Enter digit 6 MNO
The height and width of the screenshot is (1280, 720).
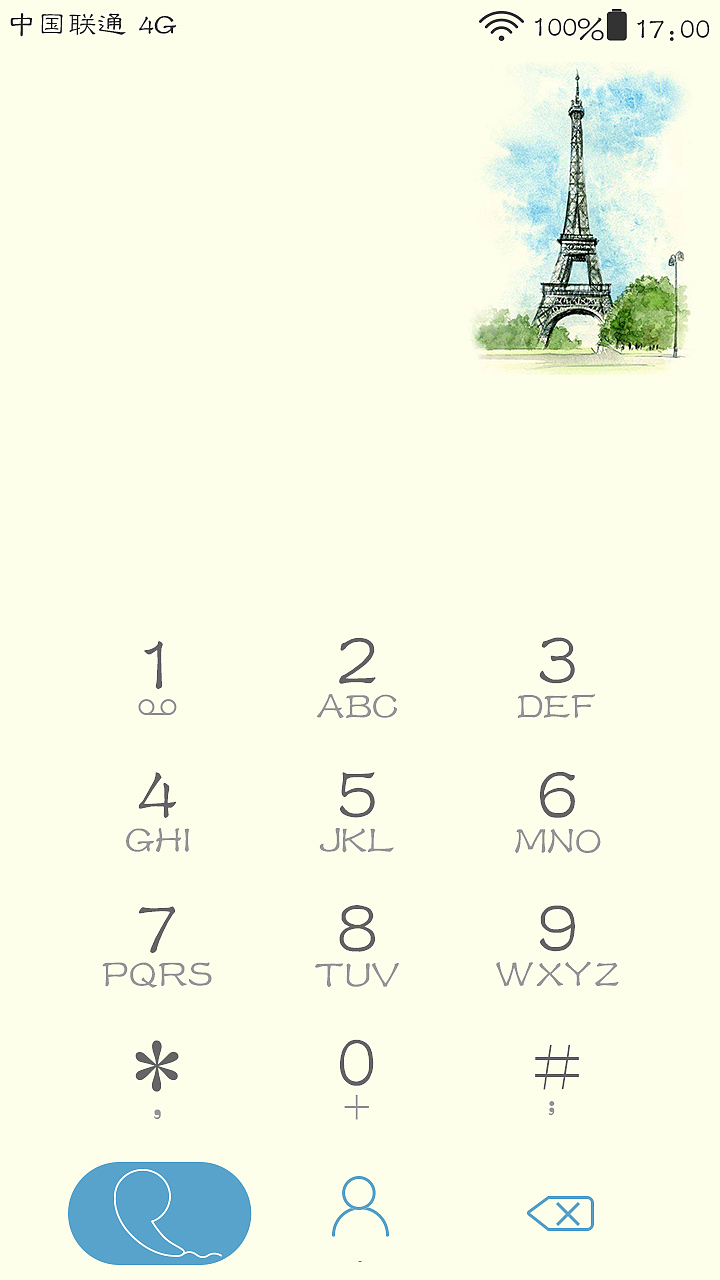click(x=557, y=811)
